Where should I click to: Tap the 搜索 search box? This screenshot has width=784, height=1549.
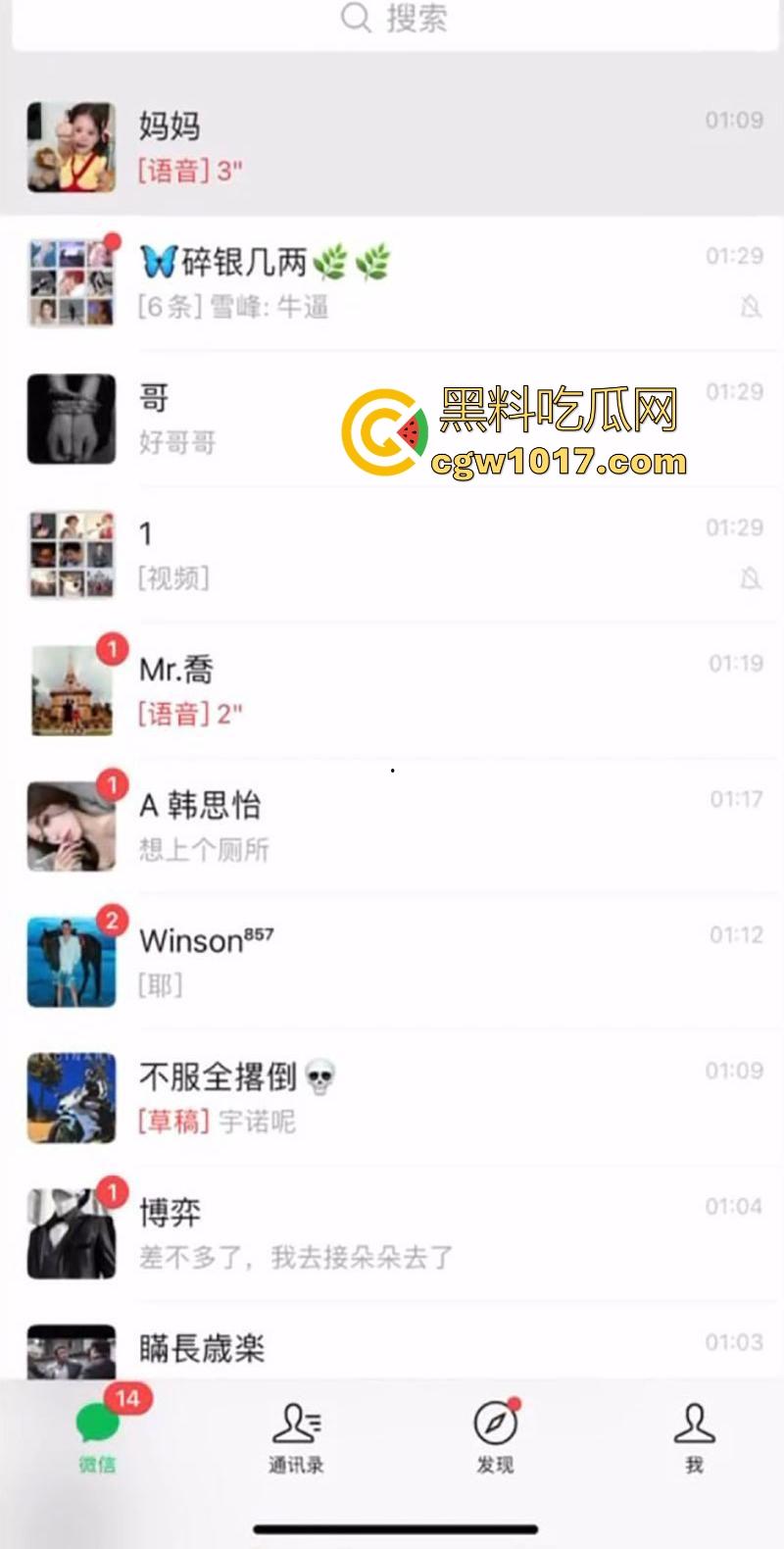tap(394, 18)
